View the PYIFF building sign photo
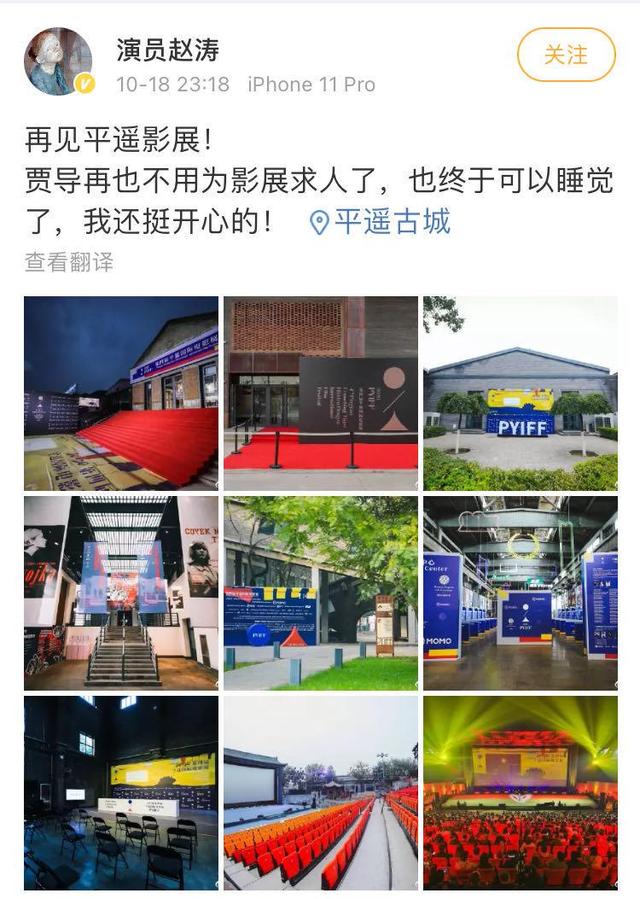 pos(520,393)
